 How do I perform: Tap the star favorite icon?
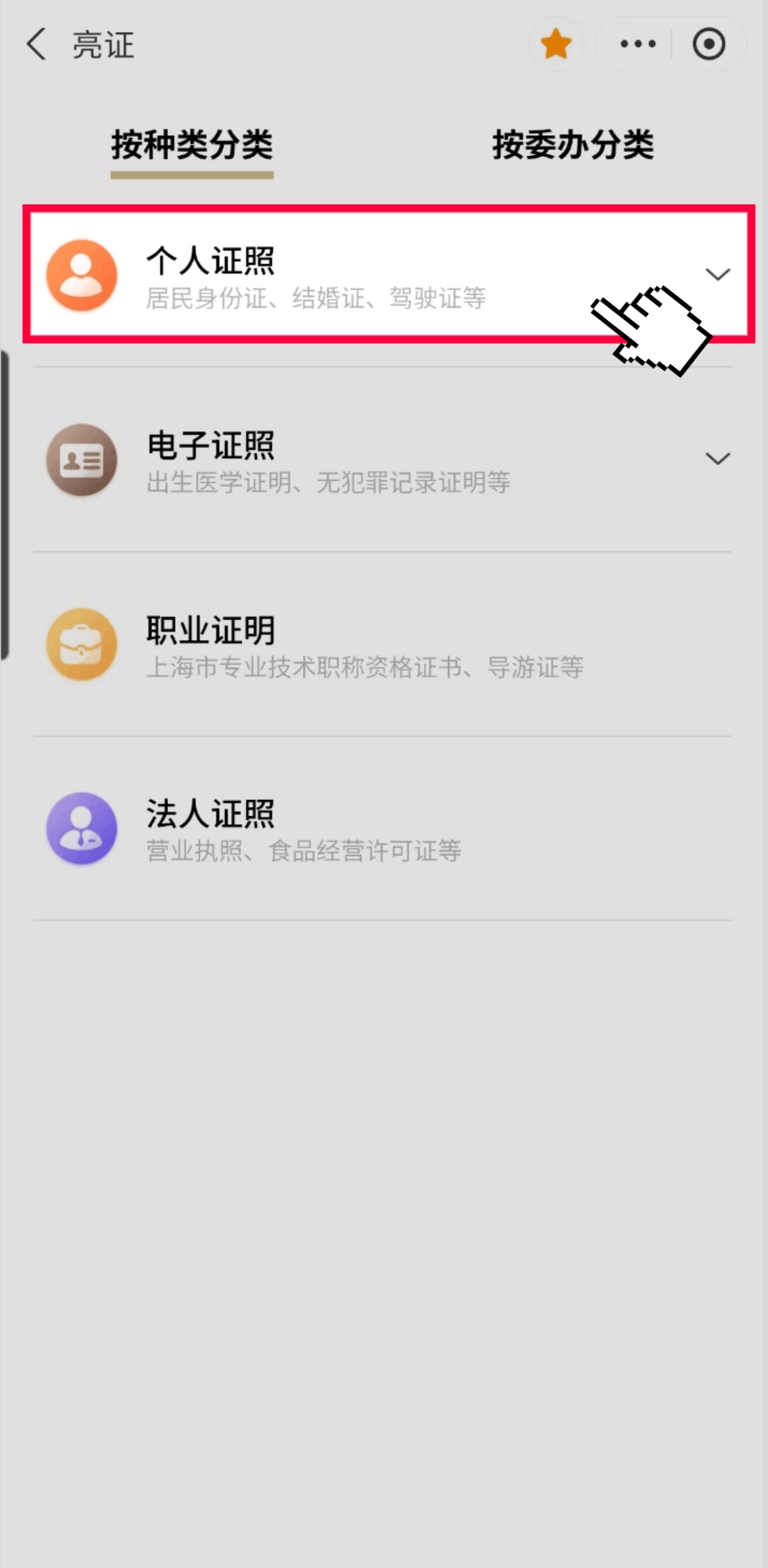pos(555,44)
